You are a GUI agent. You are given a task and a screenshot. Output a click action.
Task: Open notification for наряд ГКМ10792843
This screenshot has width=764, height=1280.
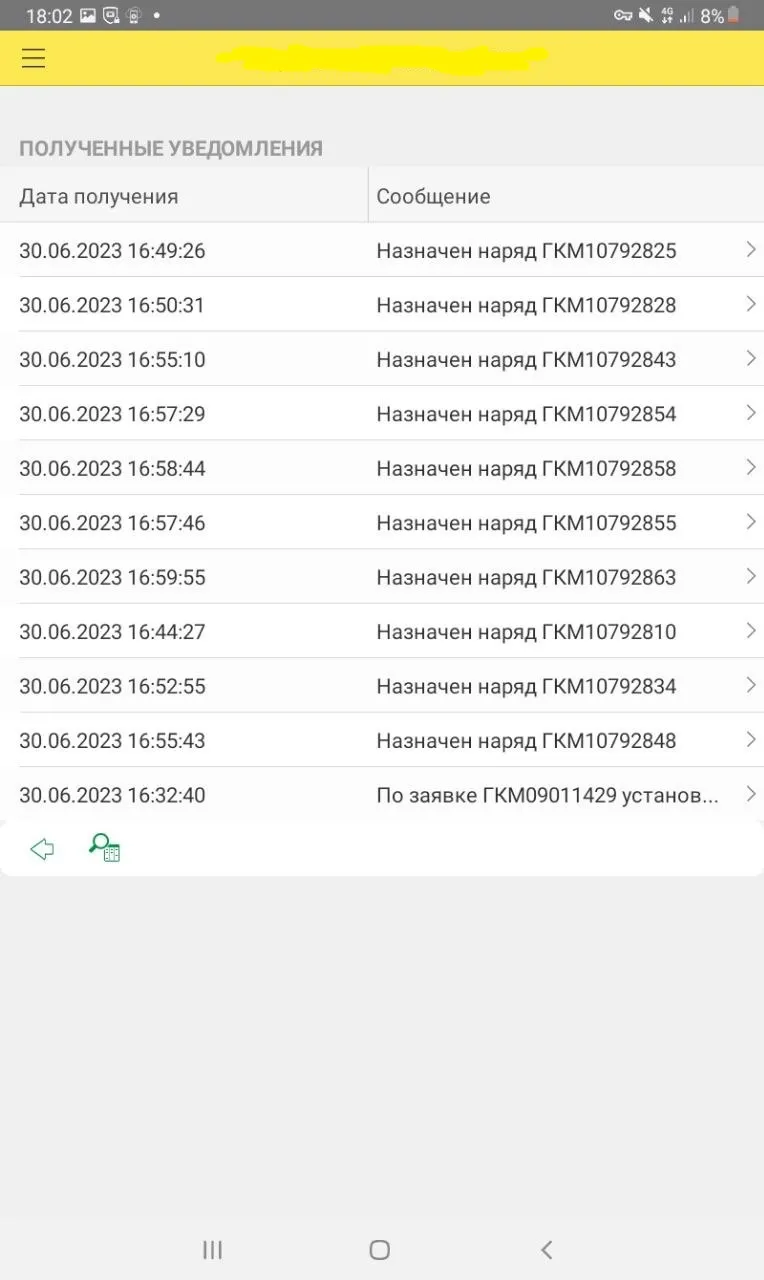pyautogui.click(x=382, y=359)
